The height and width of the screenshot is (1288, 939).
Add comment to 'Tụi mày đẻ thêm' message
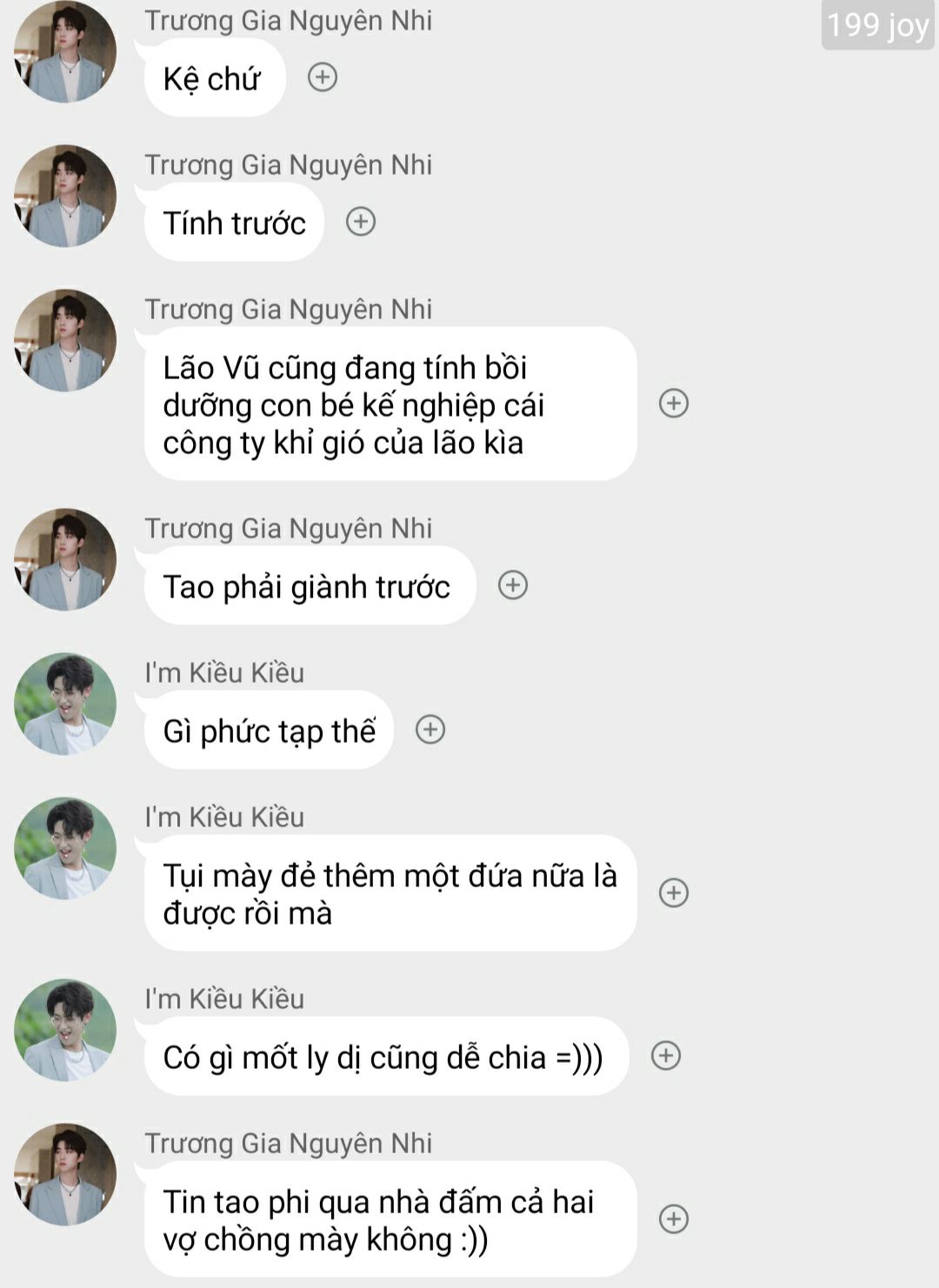point(674,893)
